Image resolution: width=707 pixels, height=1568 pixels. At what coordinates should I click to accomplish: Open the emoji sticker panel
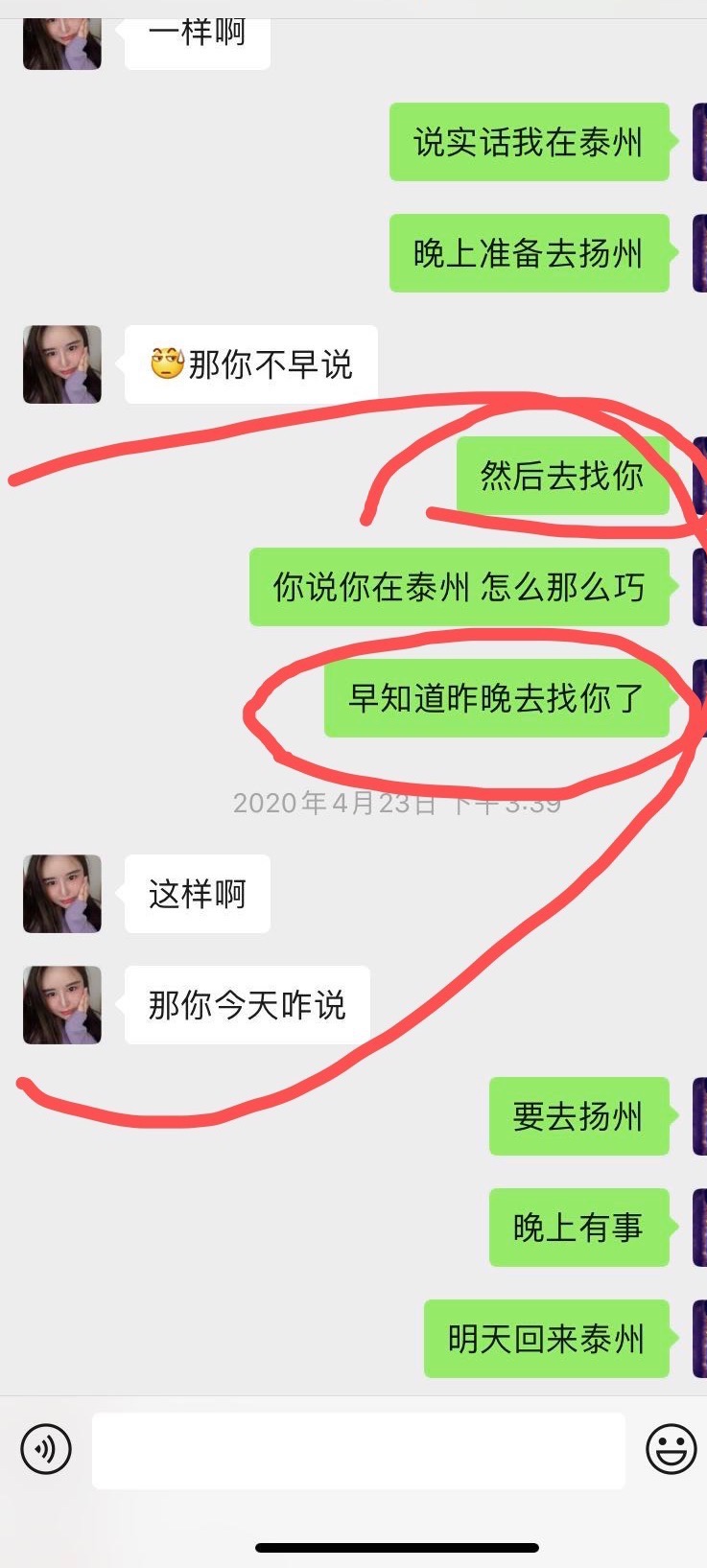pyautogui.click(x=671, y=1448)
